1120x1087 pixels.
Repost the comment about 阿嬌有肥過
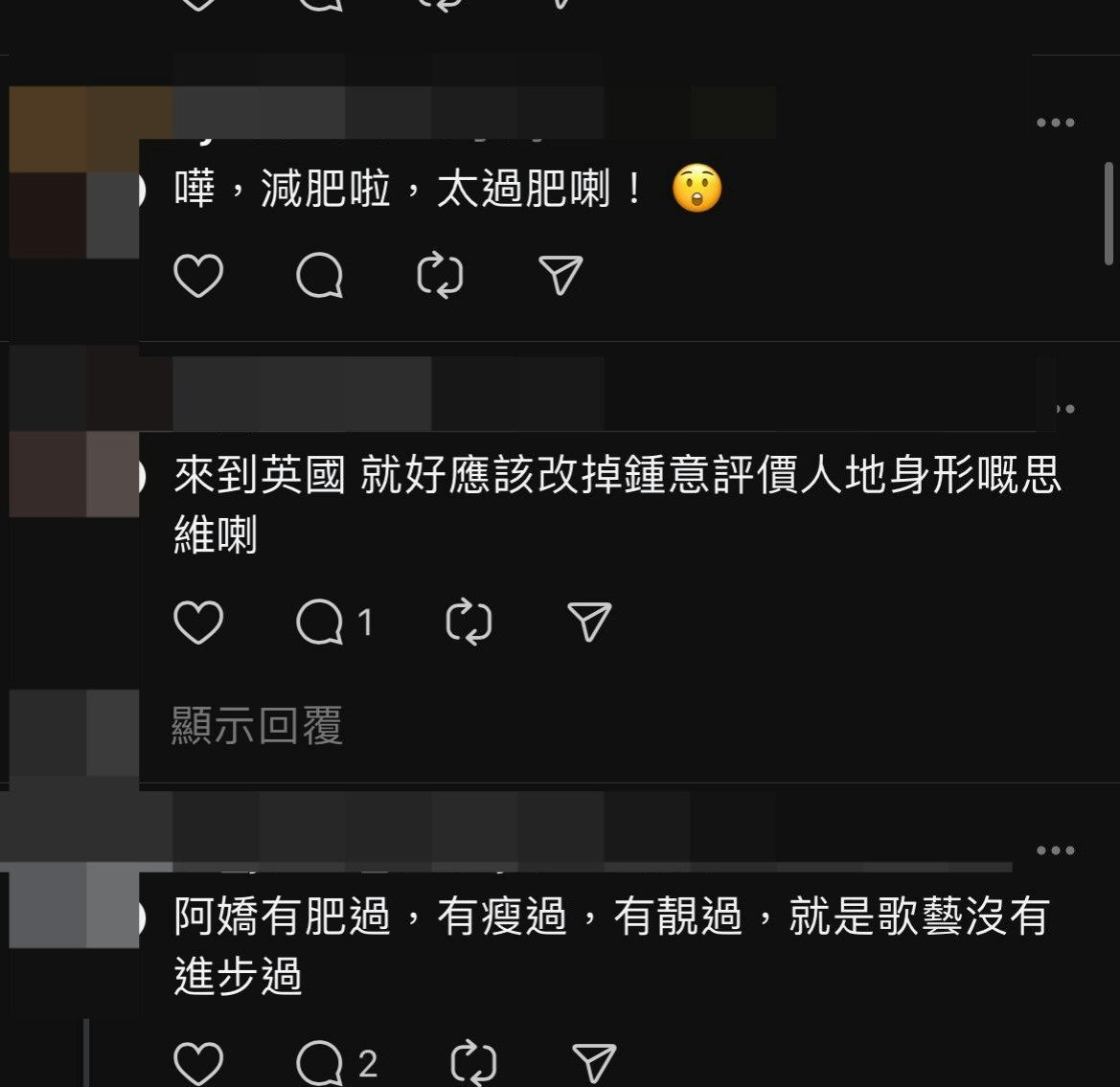click(x=473, y=1063)
